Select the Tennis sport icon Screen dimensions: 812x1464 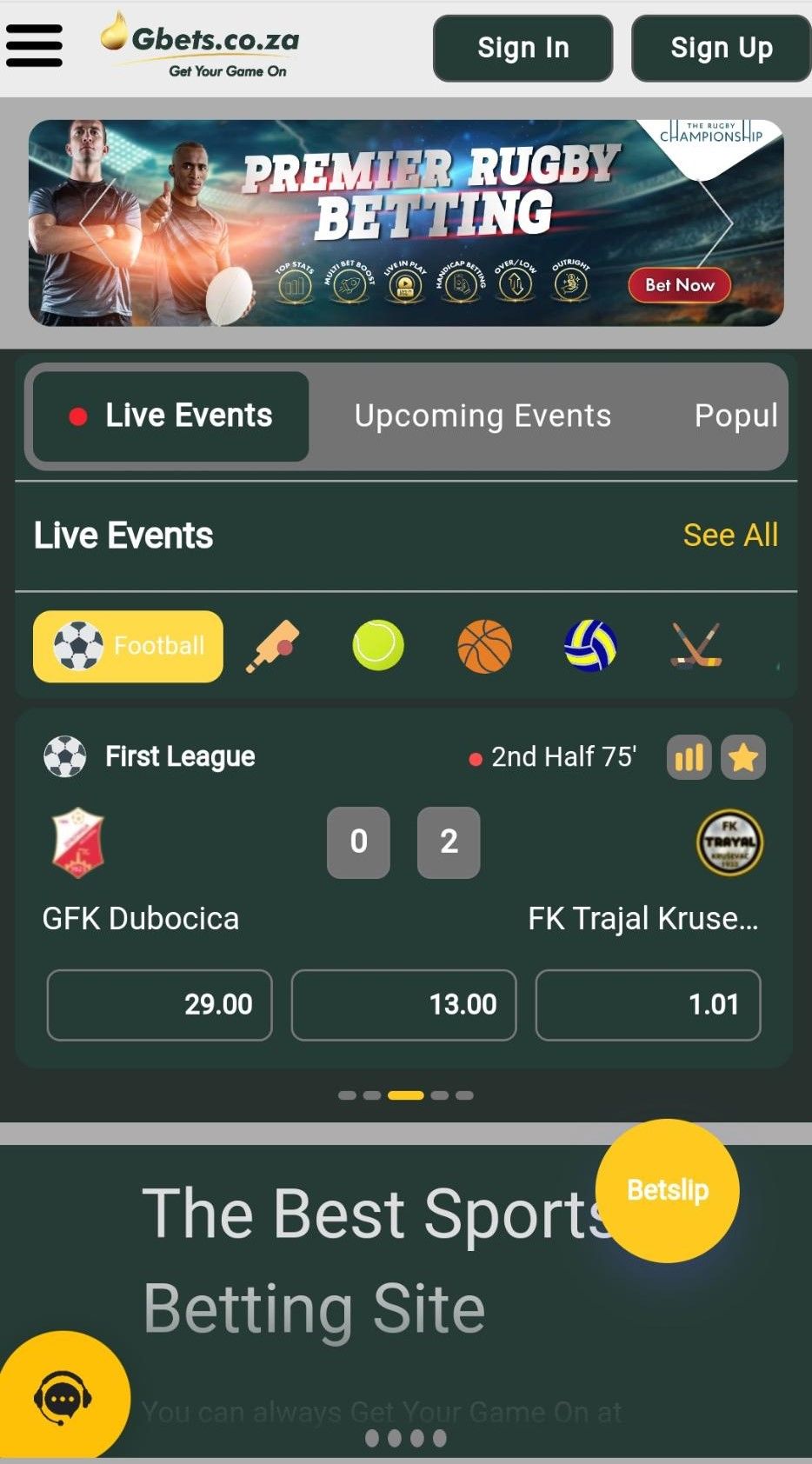tap(377, 645)
